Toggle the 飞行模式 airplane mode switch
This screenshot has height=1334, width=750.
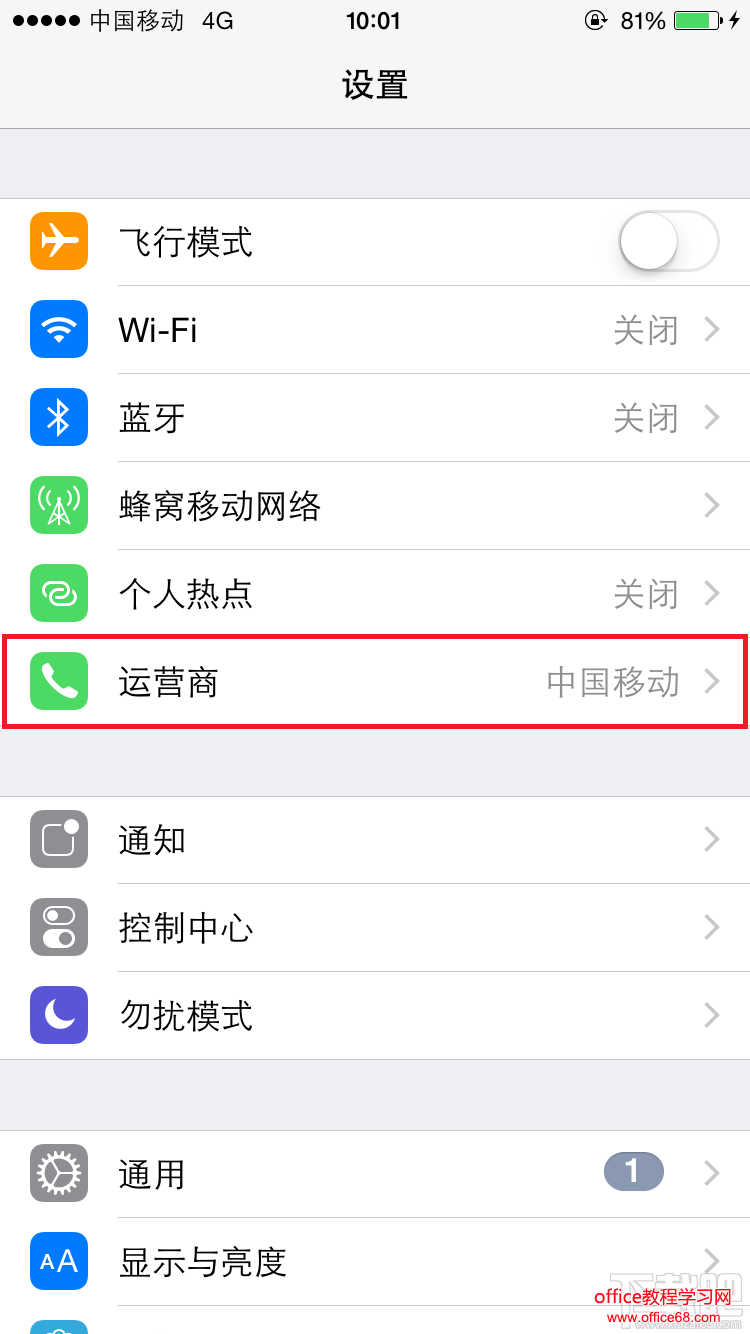pos(668,242)
